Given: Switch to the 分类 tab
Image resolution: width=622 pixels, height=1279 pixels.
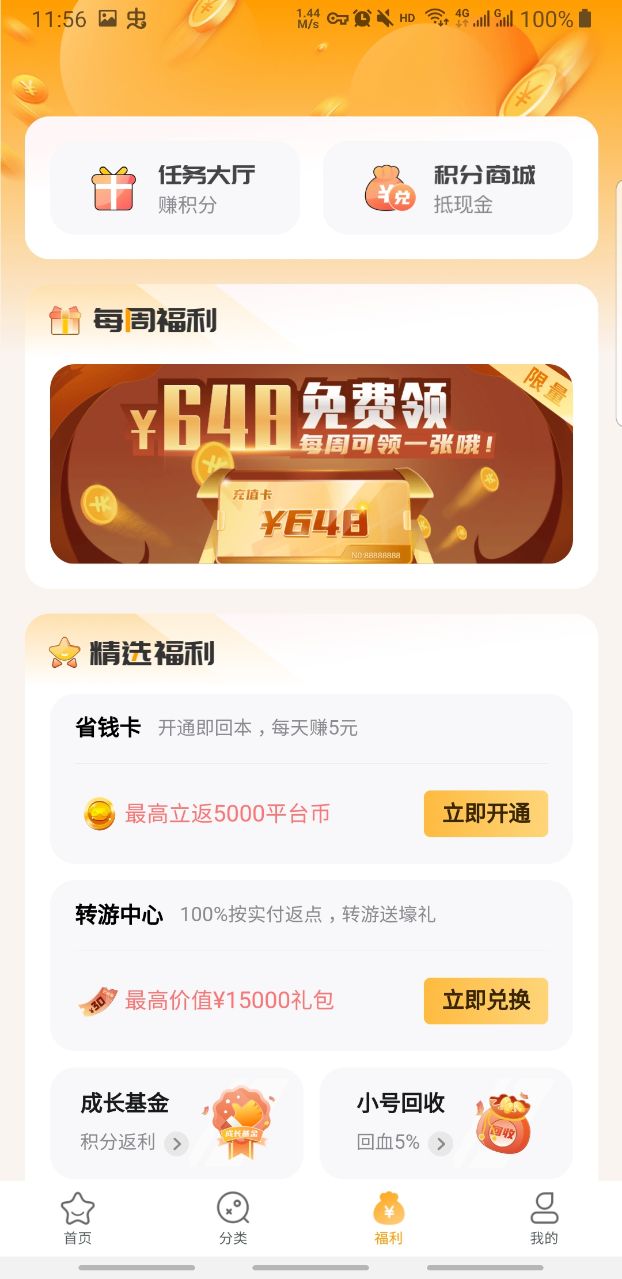Looking at the screenshot, I should 233,1218.
